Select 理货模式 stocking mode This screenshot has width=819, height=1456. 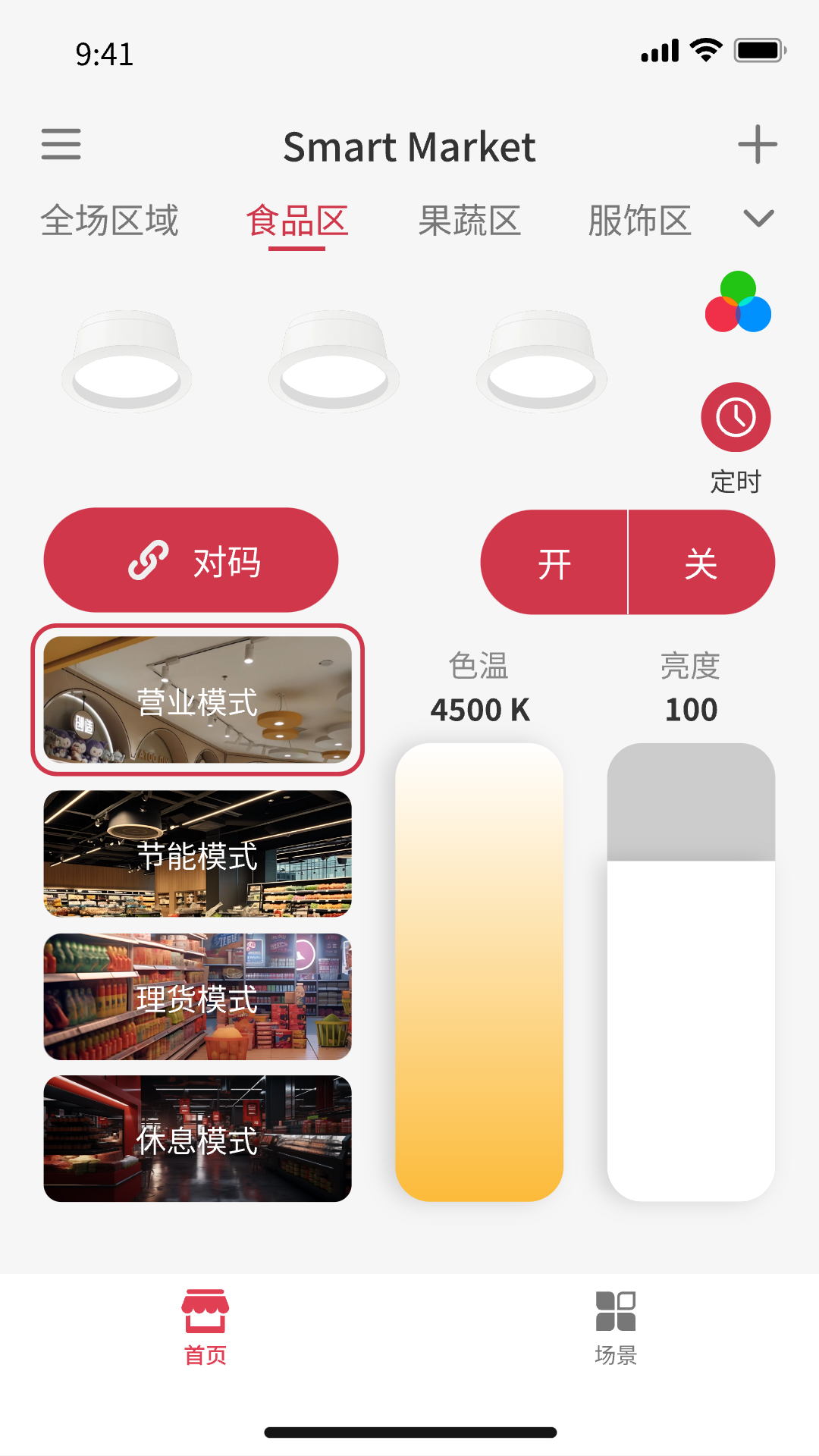[x=197, y=997]
